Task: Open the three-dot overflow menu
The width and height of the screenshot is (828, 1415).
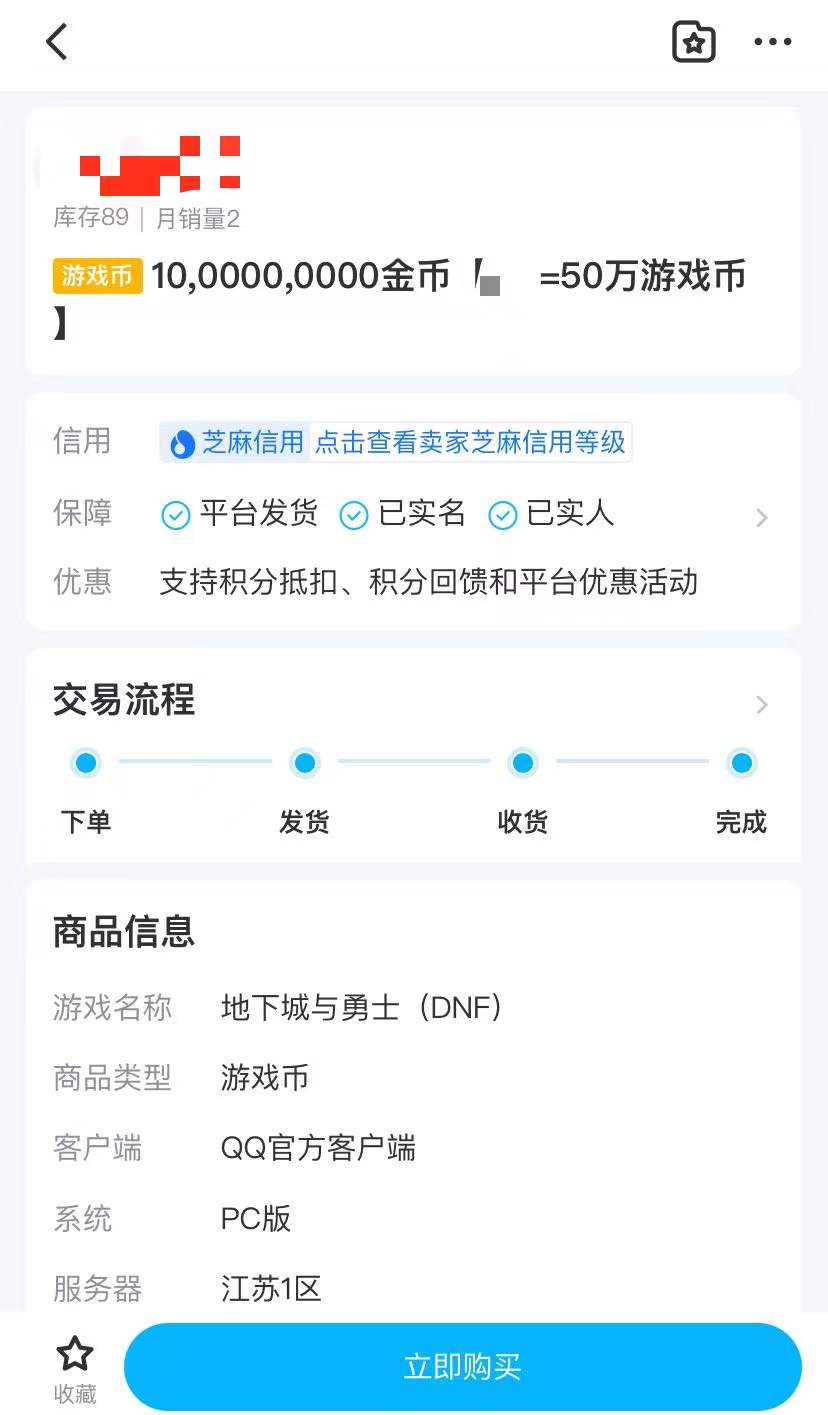Action: [x=772, y=42]
